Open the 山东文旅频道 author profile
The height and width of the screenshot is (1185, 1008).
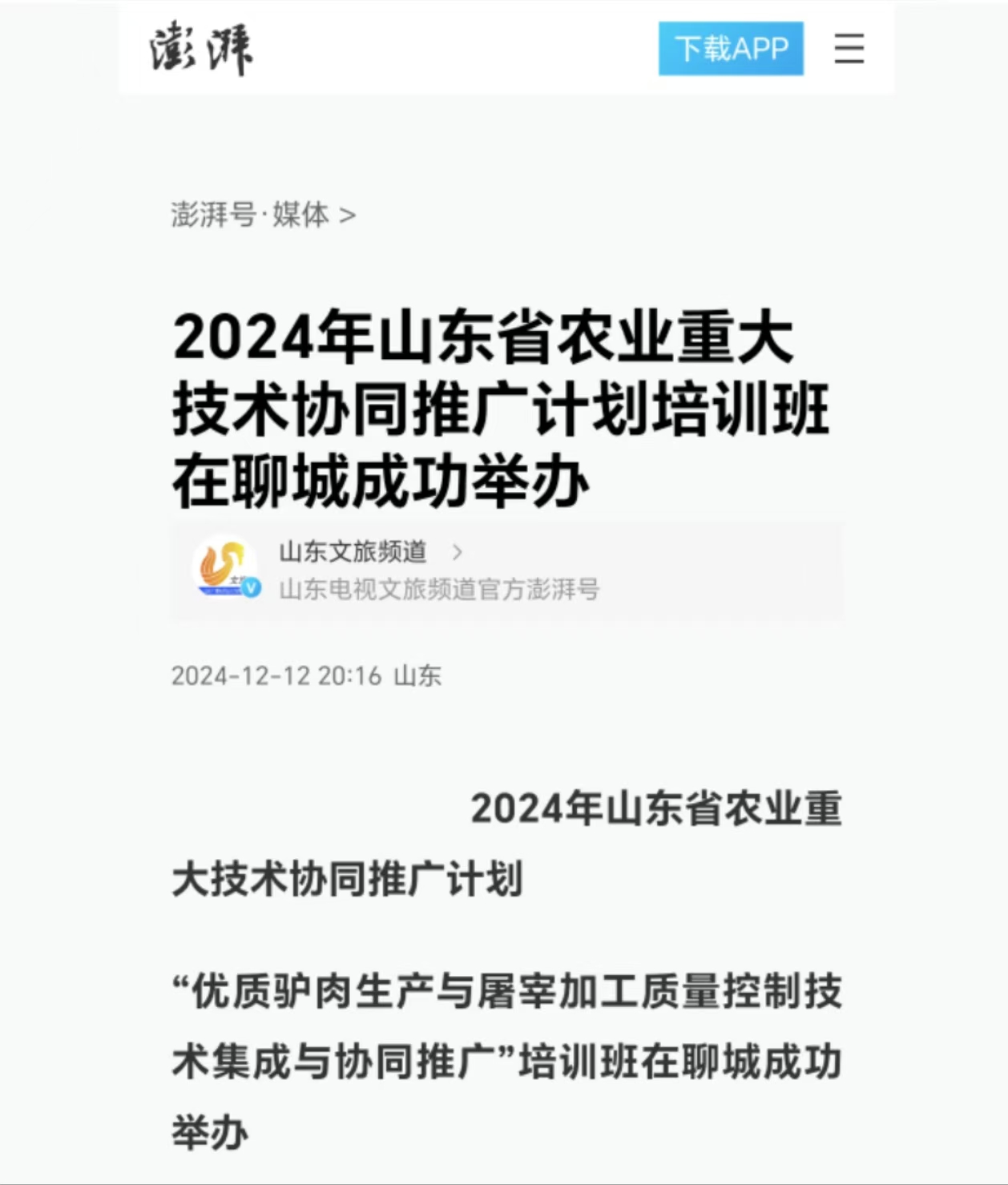click(x=353, y=552)
